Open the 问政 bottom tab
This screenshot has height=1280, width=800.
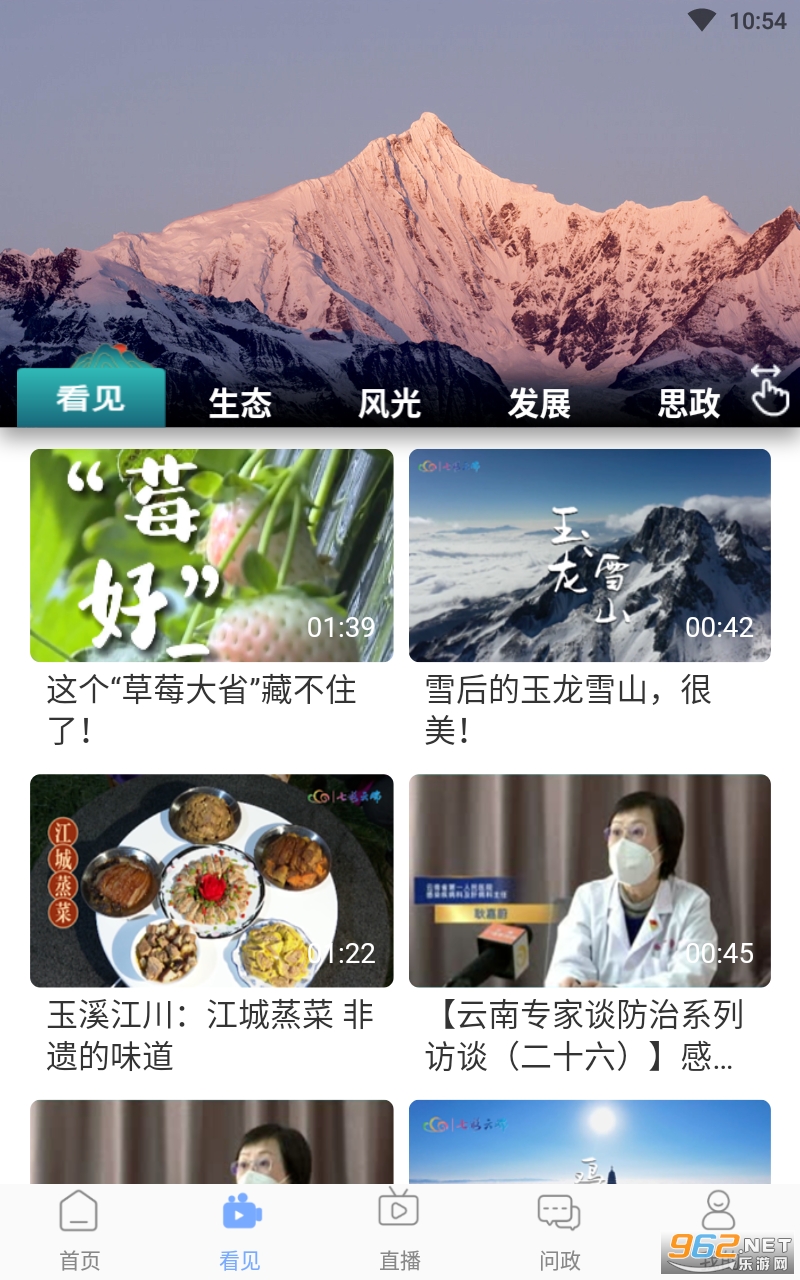point(559,1230)
